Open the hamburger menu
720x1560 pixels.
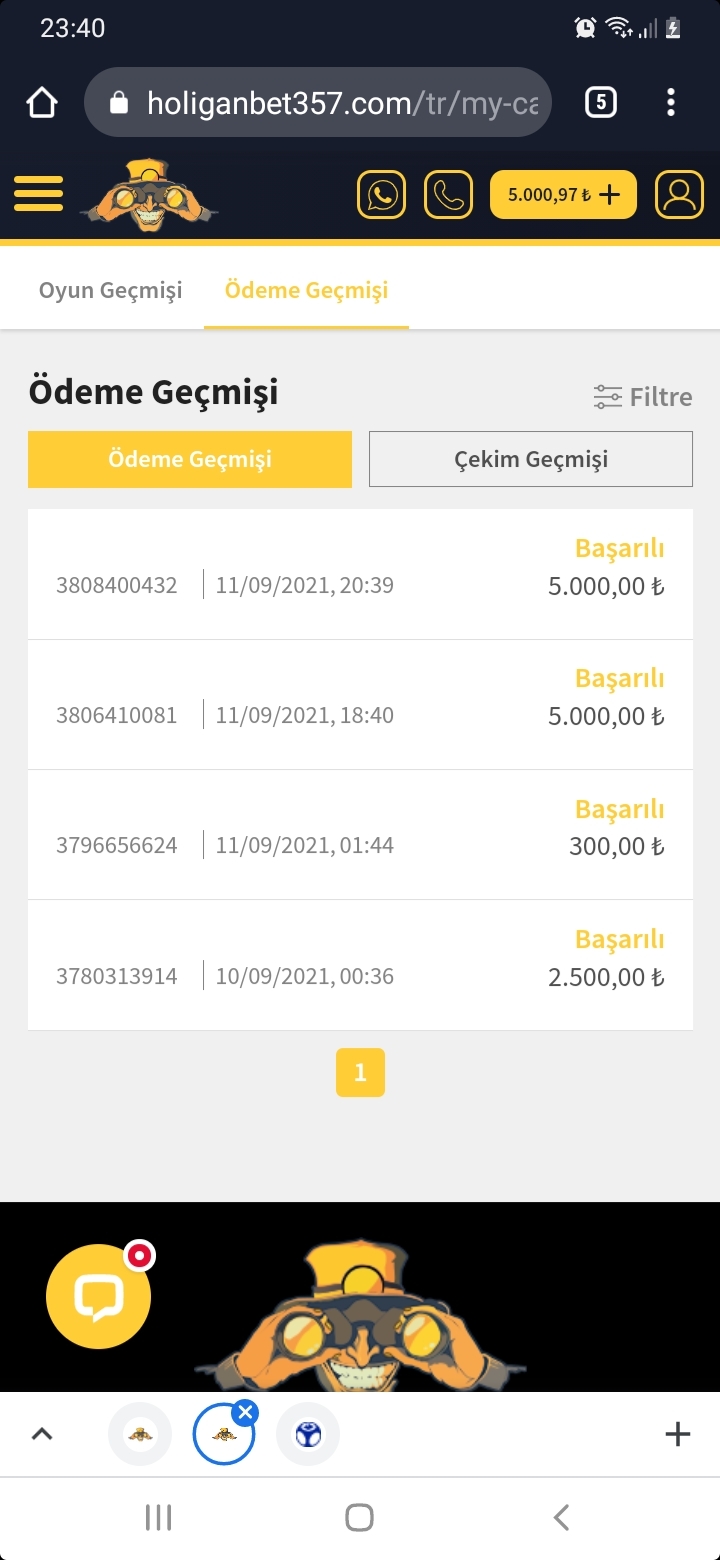[39, 194]
